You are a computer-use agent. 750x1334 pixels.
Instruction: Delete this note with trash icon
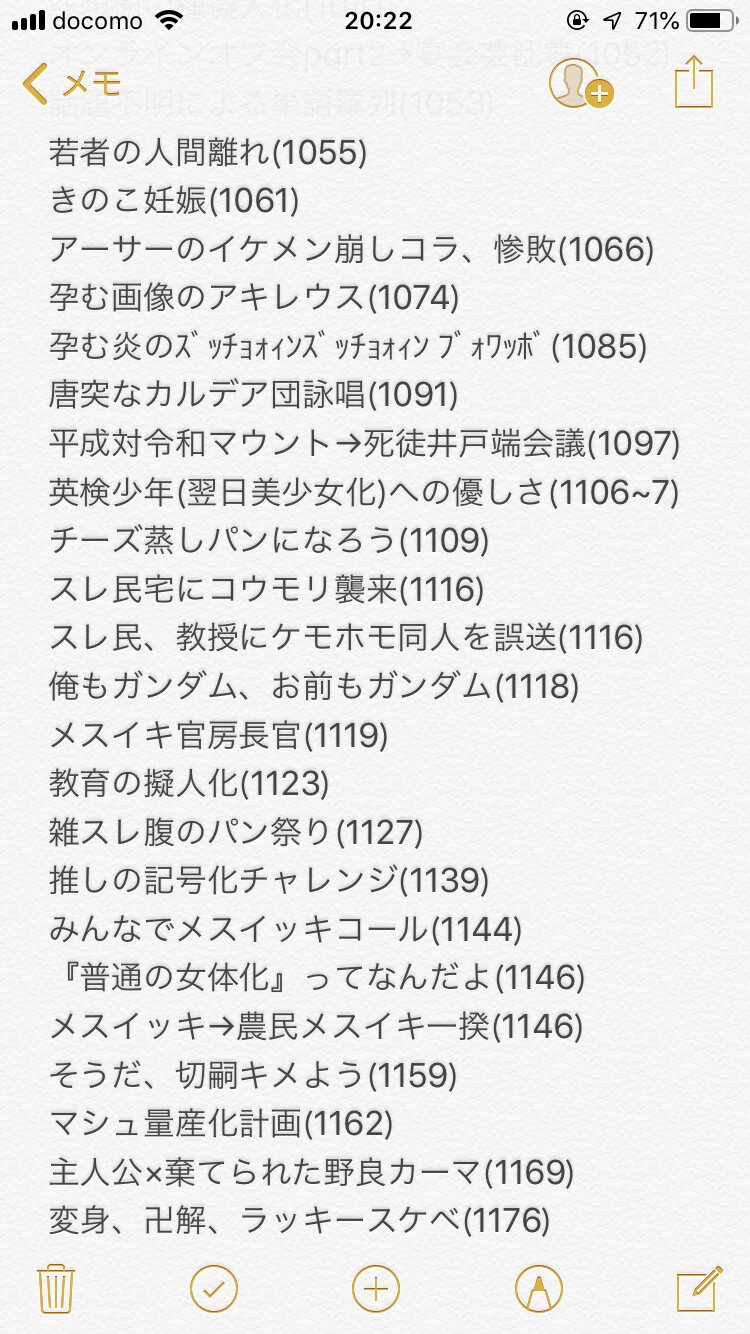pyautogui.click(x=53, y=1289)
